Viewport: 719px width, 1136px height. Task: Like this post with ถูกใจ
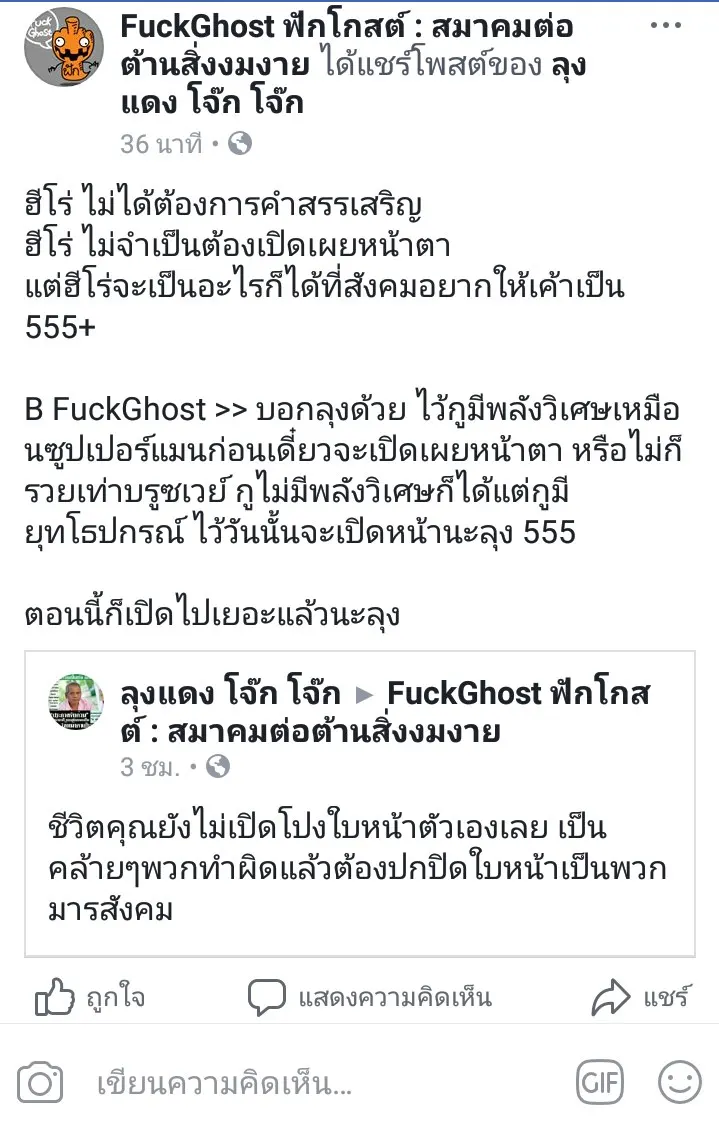(90, 997)
